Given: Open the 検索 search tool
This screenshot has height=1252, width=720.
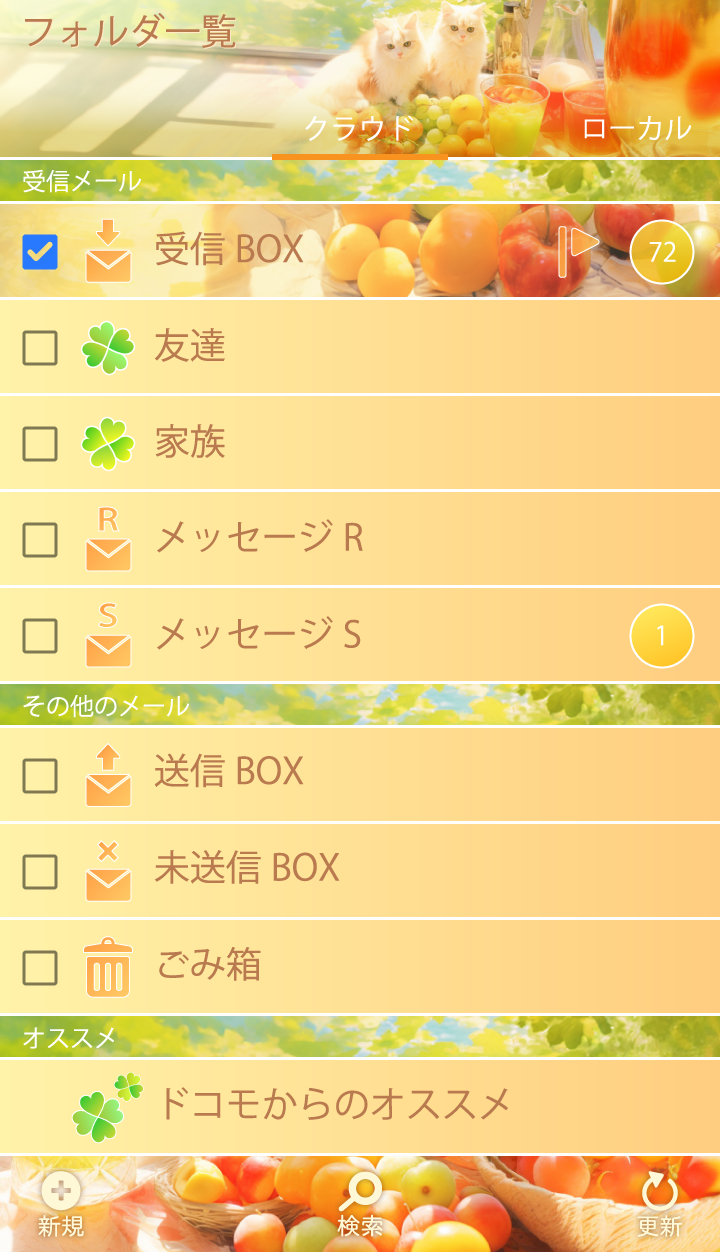Looking at the screenshot, I should (x=360, y=1205).
